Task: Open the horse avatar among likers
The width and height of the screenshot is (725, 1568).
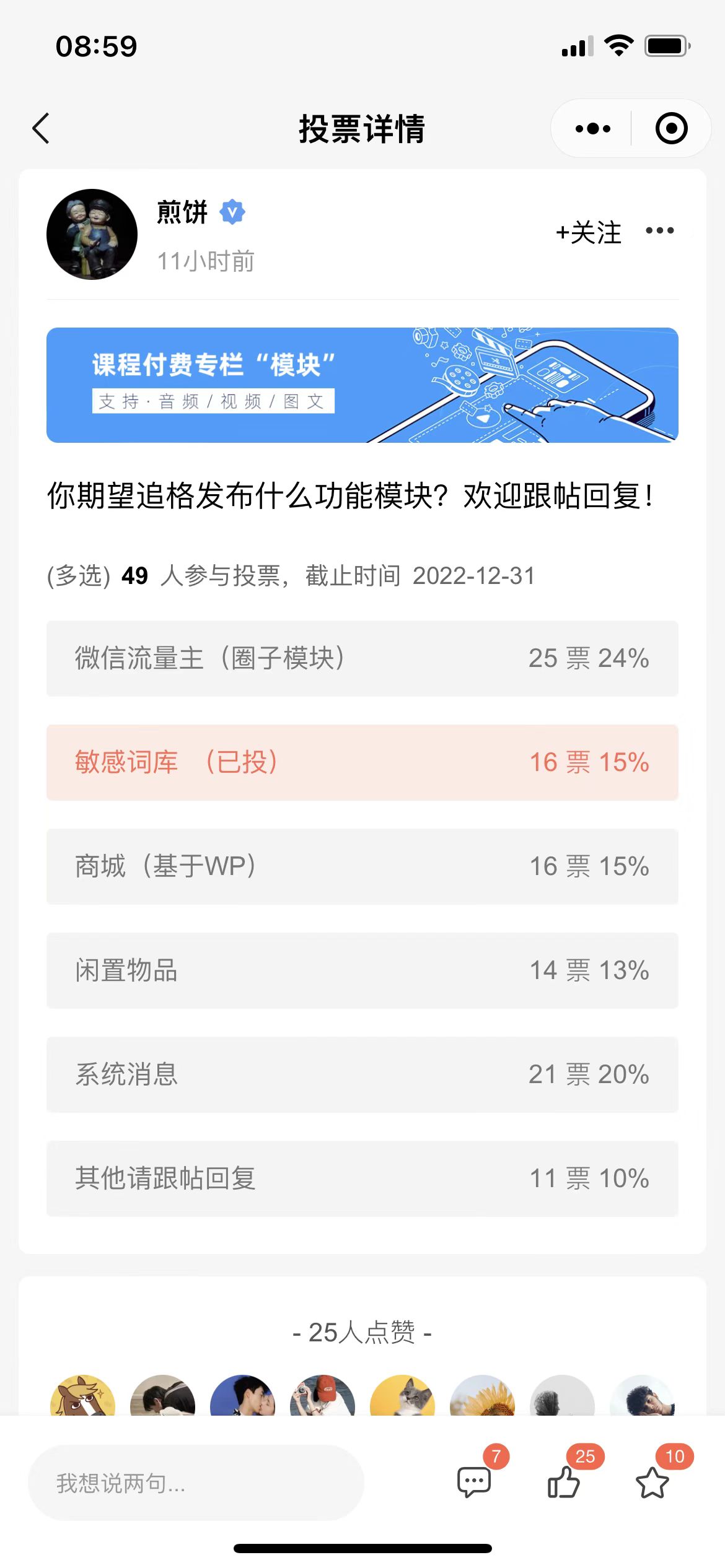Action: 82,1396
